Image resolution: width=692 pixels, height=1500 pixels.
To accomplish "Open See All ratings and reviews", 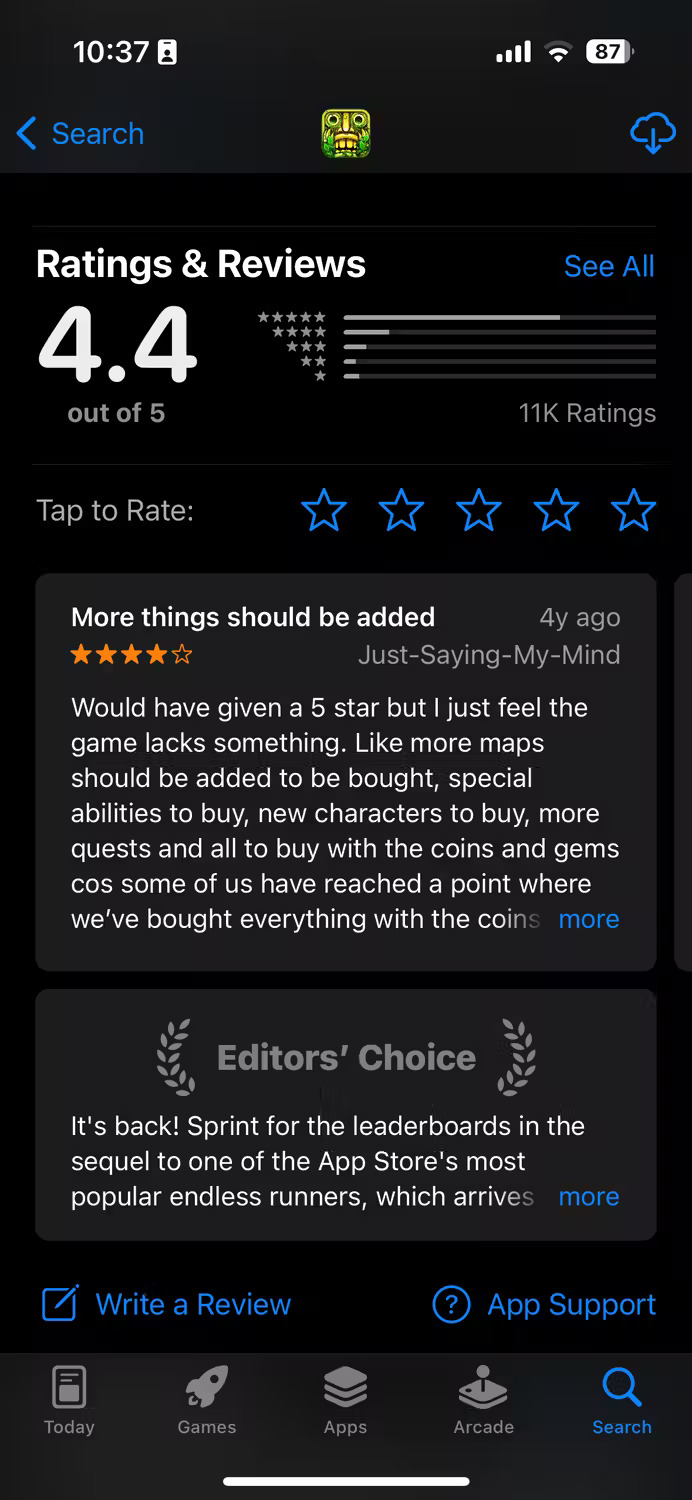I will tap(608, 266).
